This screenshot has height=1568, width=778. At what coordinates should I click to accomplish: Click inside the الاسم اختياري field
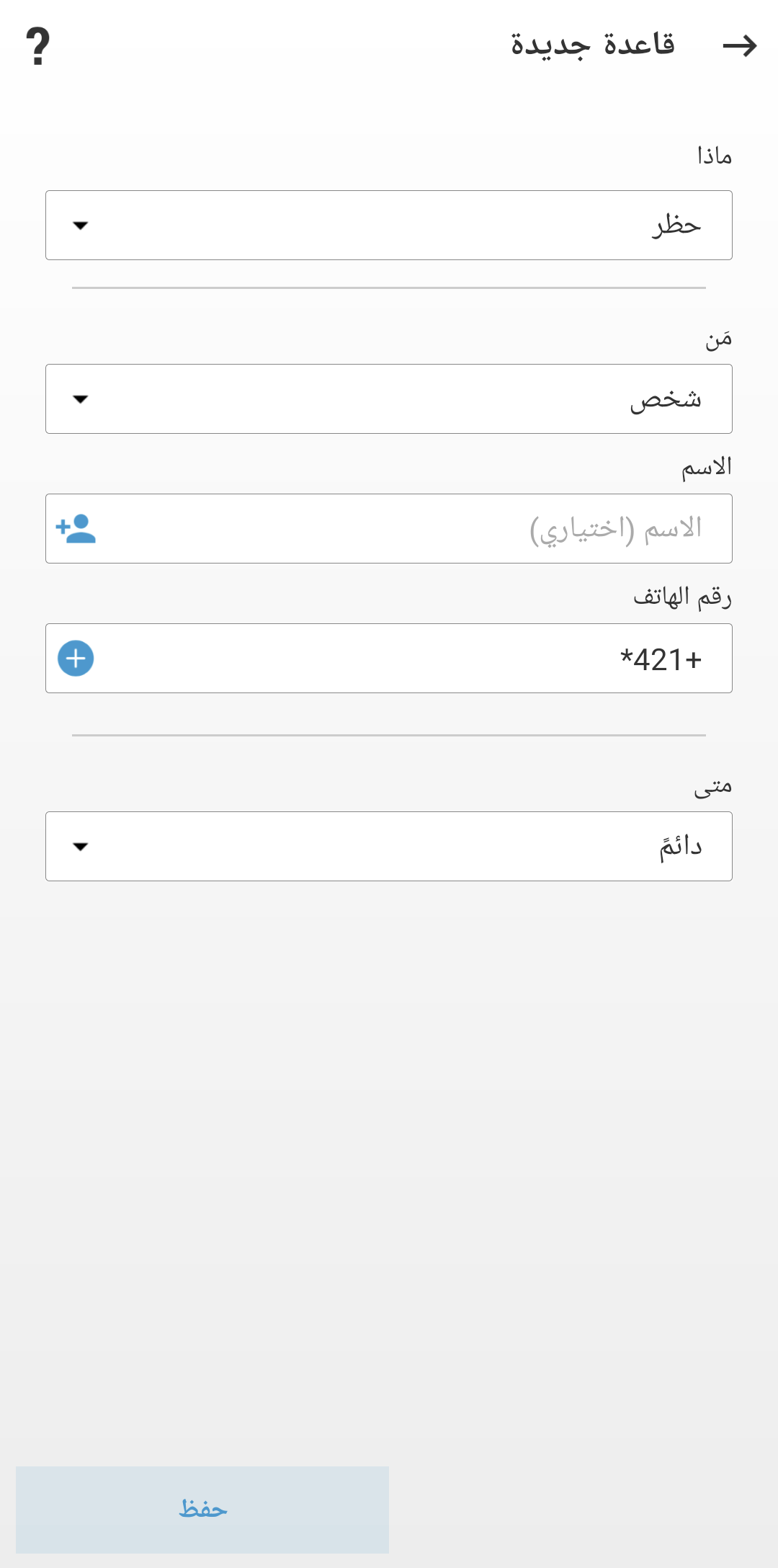pos(389,527)
